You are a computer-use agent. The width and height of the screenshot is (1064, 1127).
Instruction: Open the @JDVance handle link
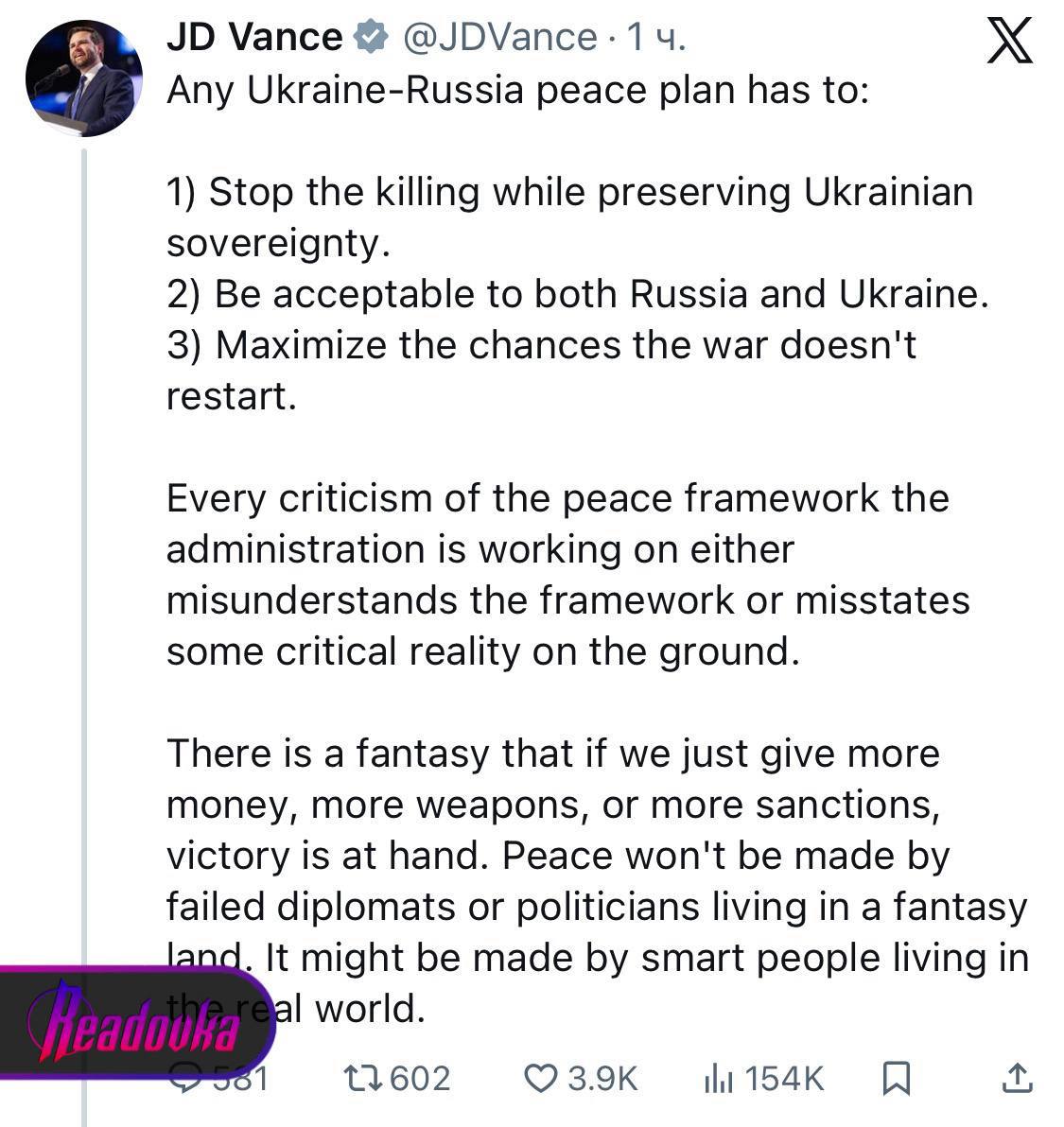click(x=499, y=38)
